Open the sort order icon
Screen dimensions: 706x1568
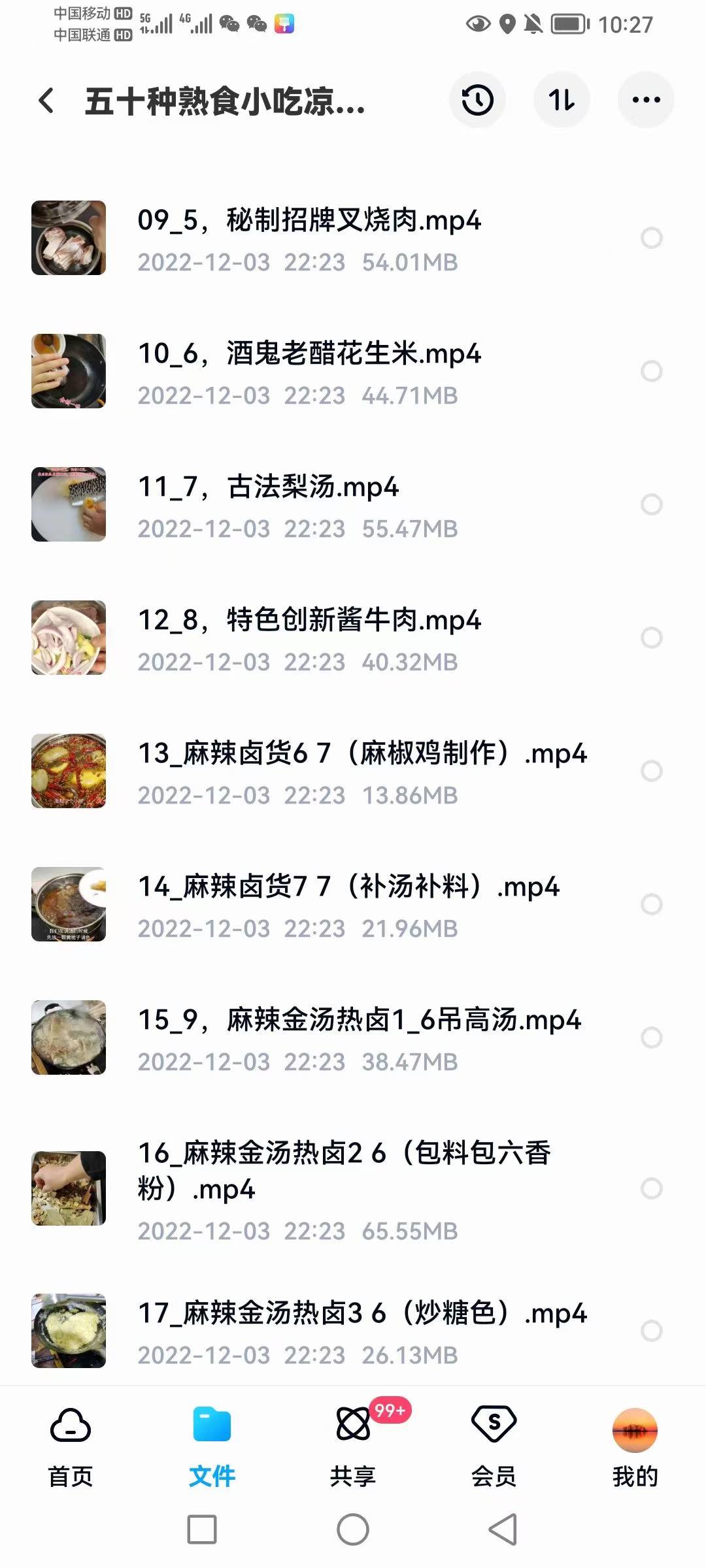(562, 99)
